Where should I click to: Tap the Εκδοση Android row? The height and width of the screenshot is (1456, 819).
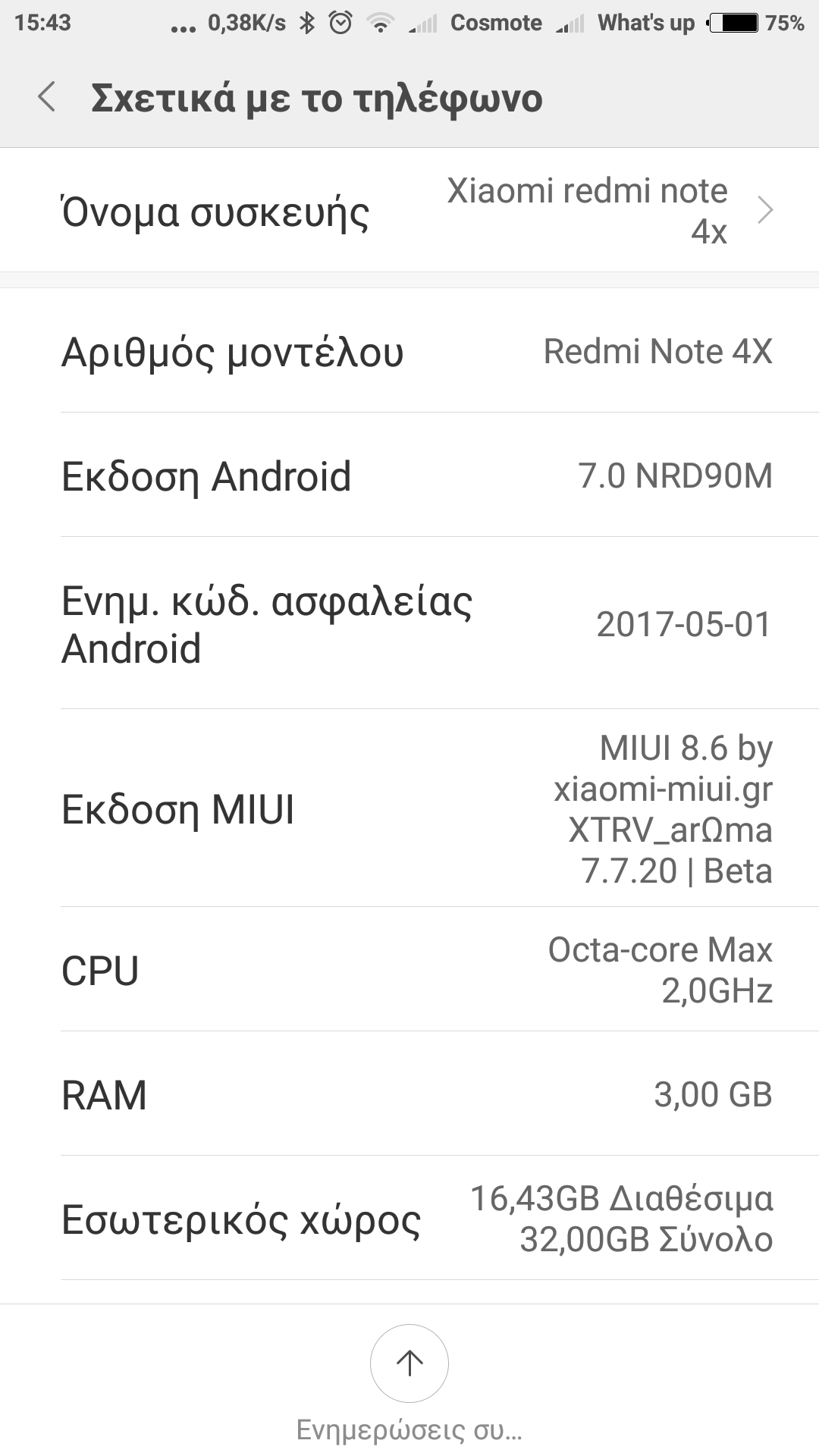409,475
